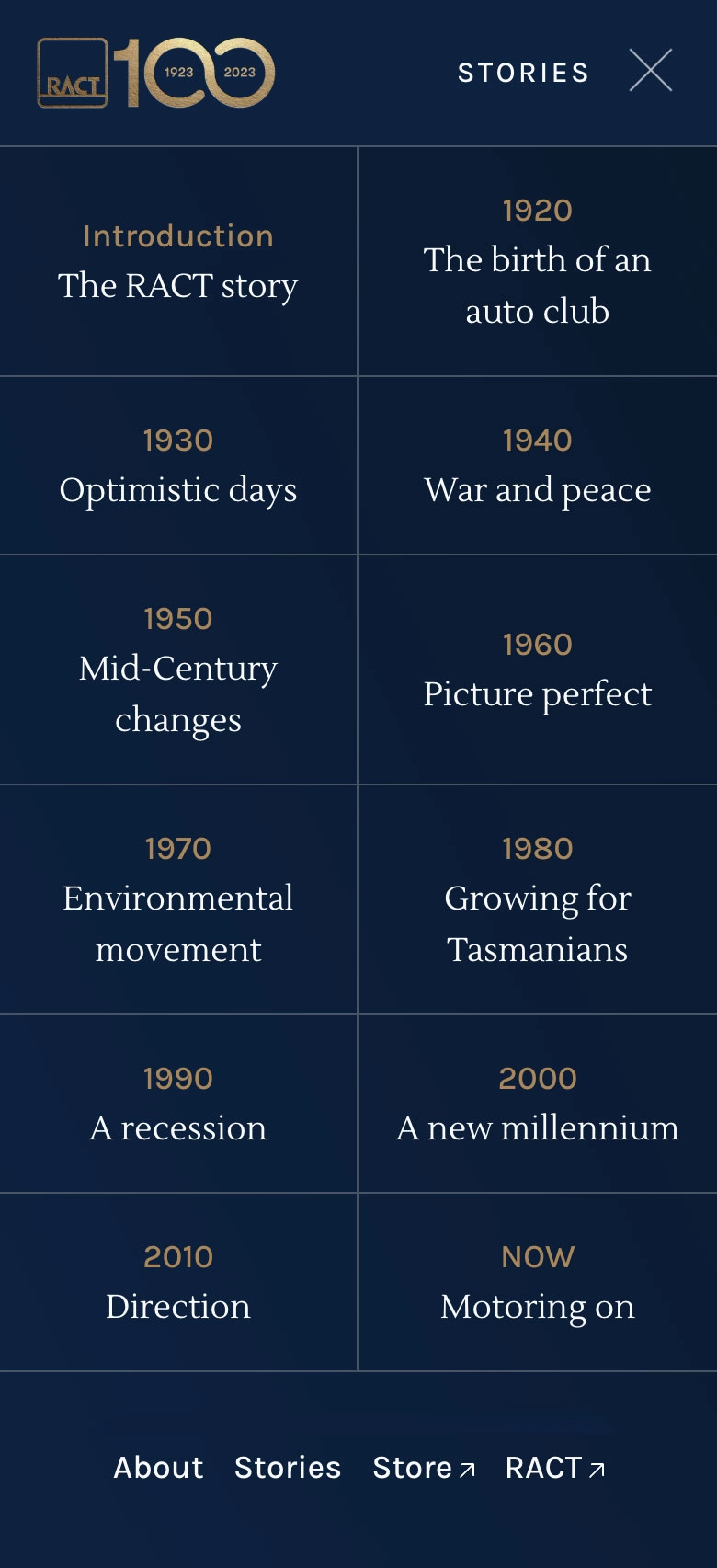Open the NOW Motoring on story
717x1568 pixels.
pos(538,1283)
